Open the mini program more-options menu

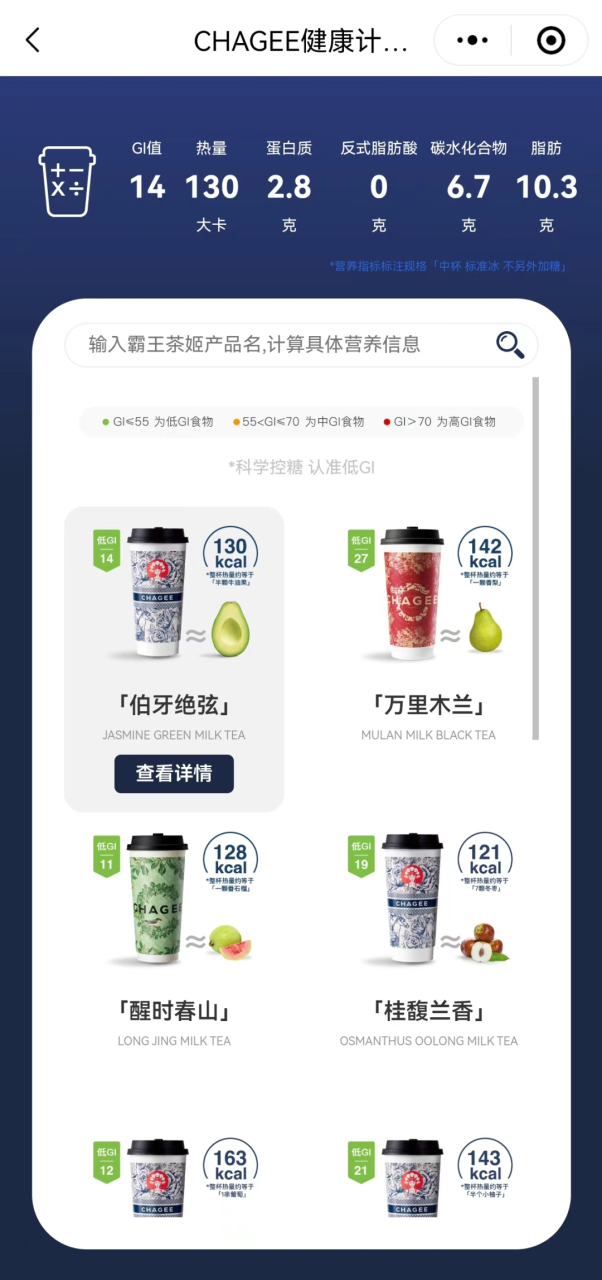(472, 40)
